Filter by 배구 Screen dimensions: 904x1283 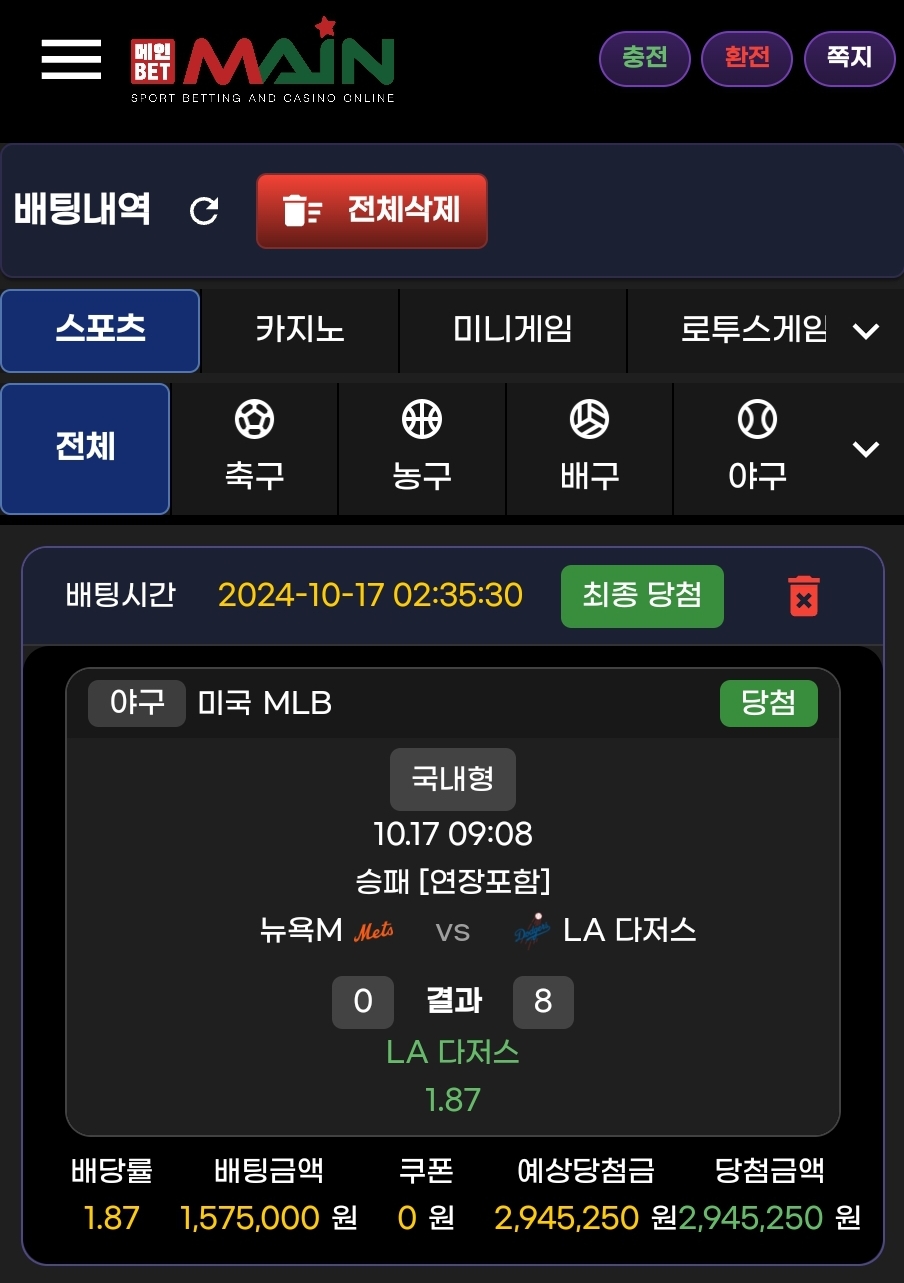(589, 448)
